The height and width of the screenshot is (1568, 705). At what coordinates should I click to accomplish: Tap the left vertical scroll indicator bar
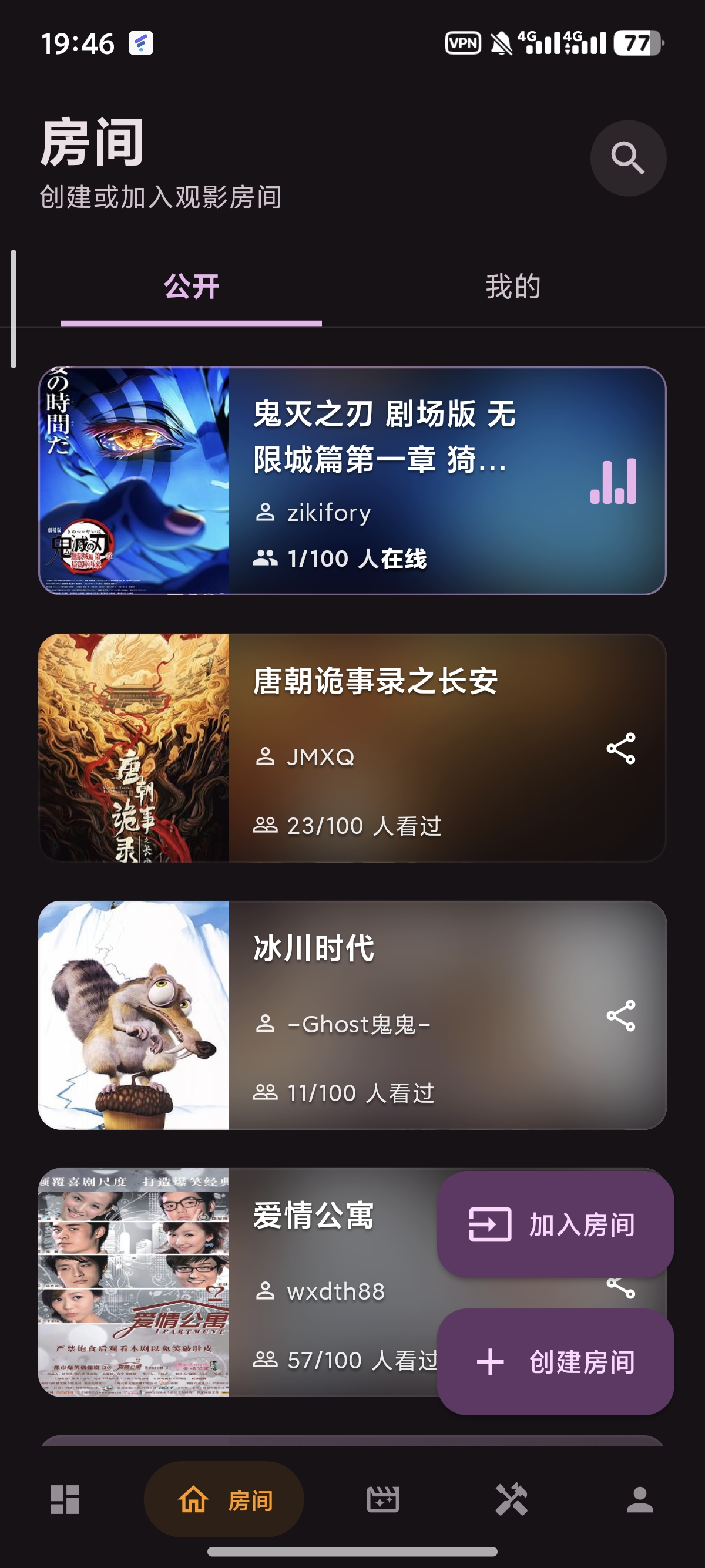pyautogui.click(x=14, y=307)
